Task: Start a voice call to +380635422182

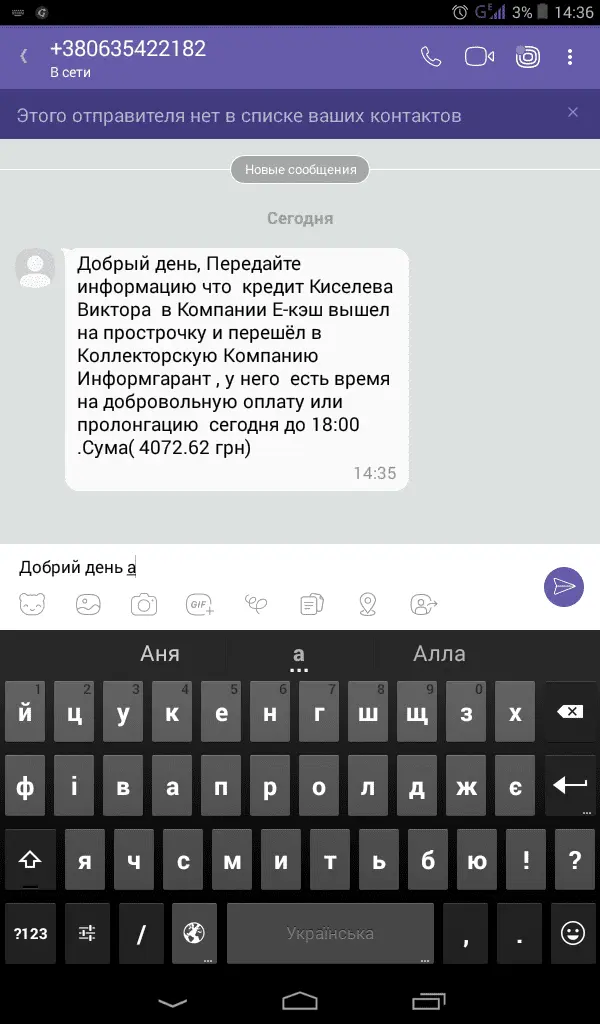Action: coord(431,57)
